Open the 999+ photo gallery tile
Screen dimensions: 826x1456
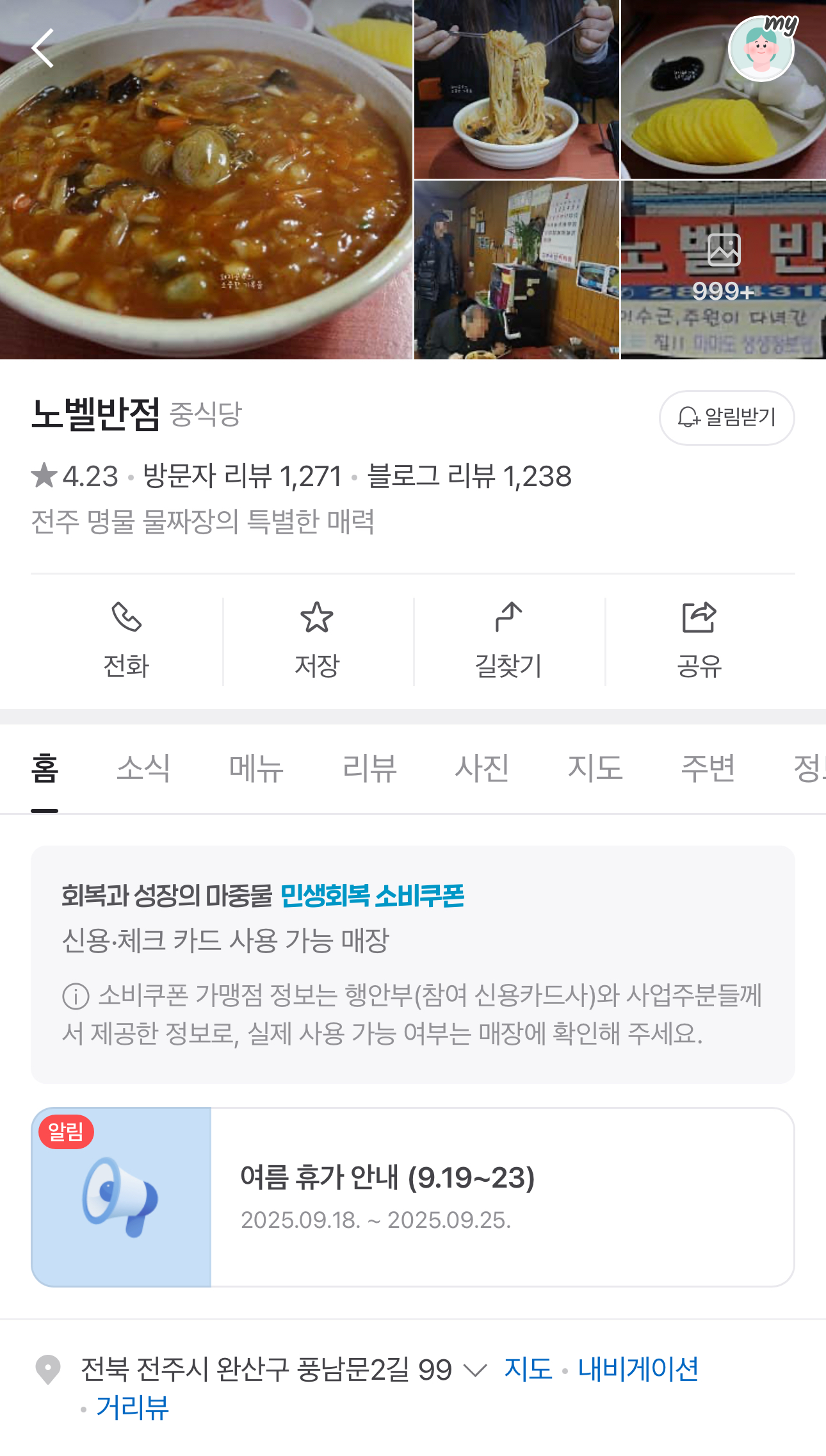[x=723, y=270]
